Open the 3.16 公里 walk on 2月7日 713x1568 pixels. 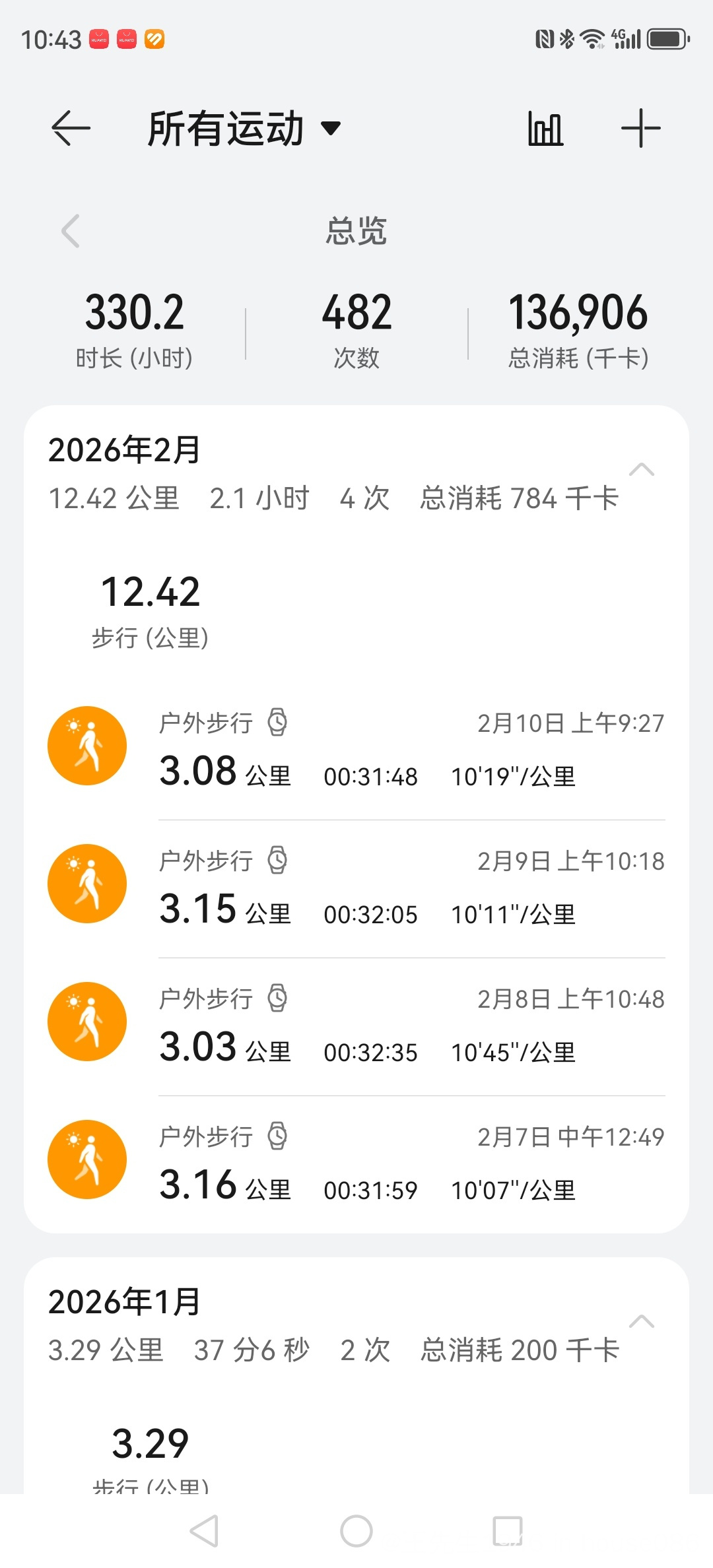point(411,1164)
